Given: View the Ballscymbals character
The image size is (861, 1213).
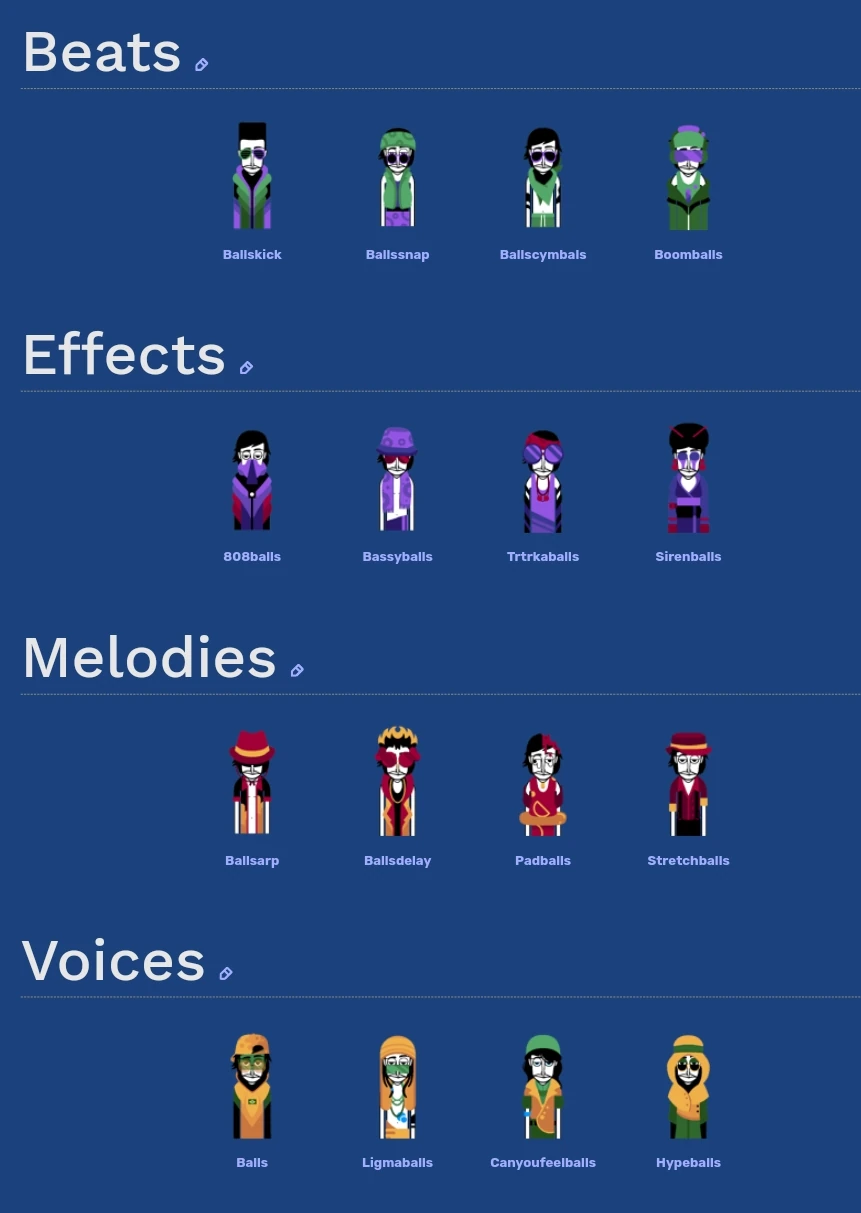Looking at the screenshot, I should (x=543, y=176).
